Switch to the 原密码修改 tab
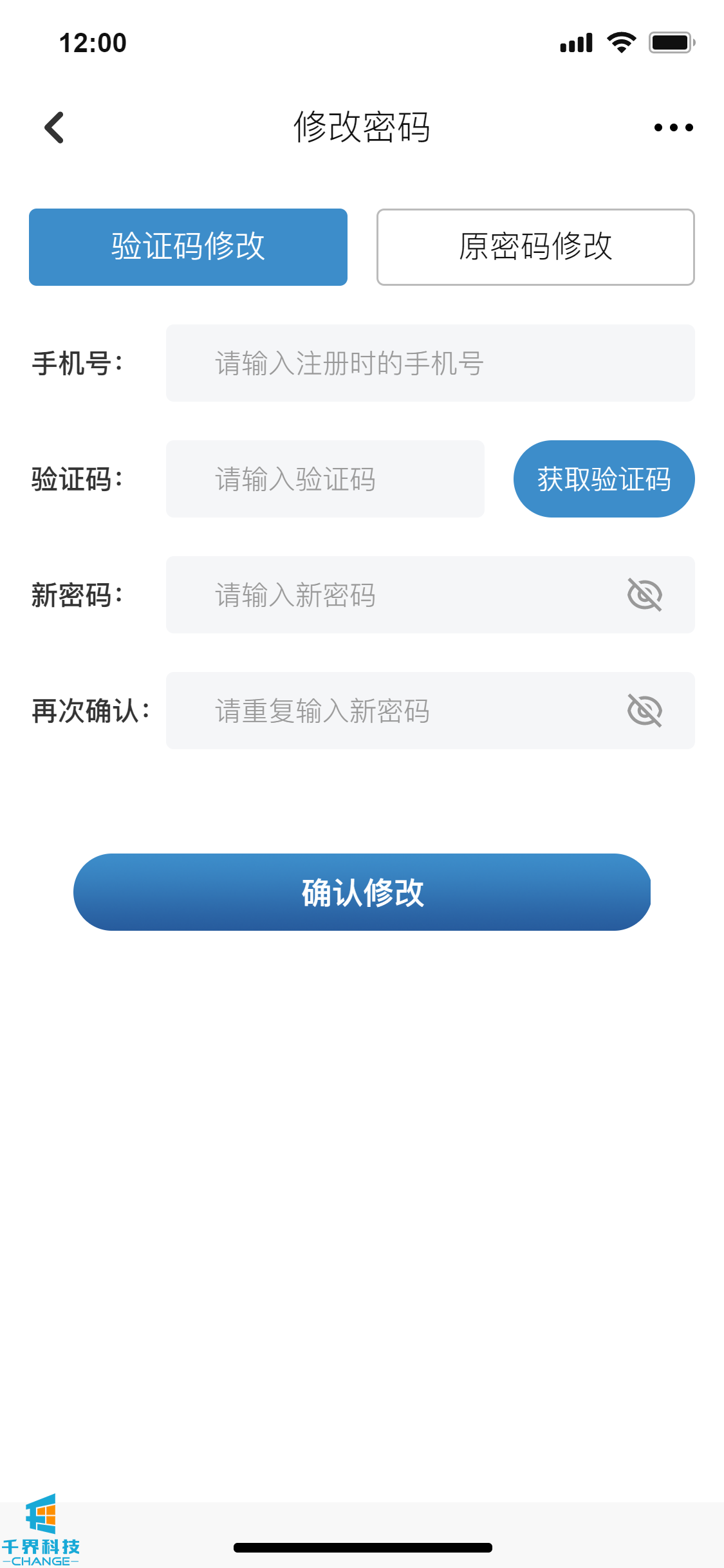Image resolution: width=724 pixels, height=1568 pixels. click(535, 247)
